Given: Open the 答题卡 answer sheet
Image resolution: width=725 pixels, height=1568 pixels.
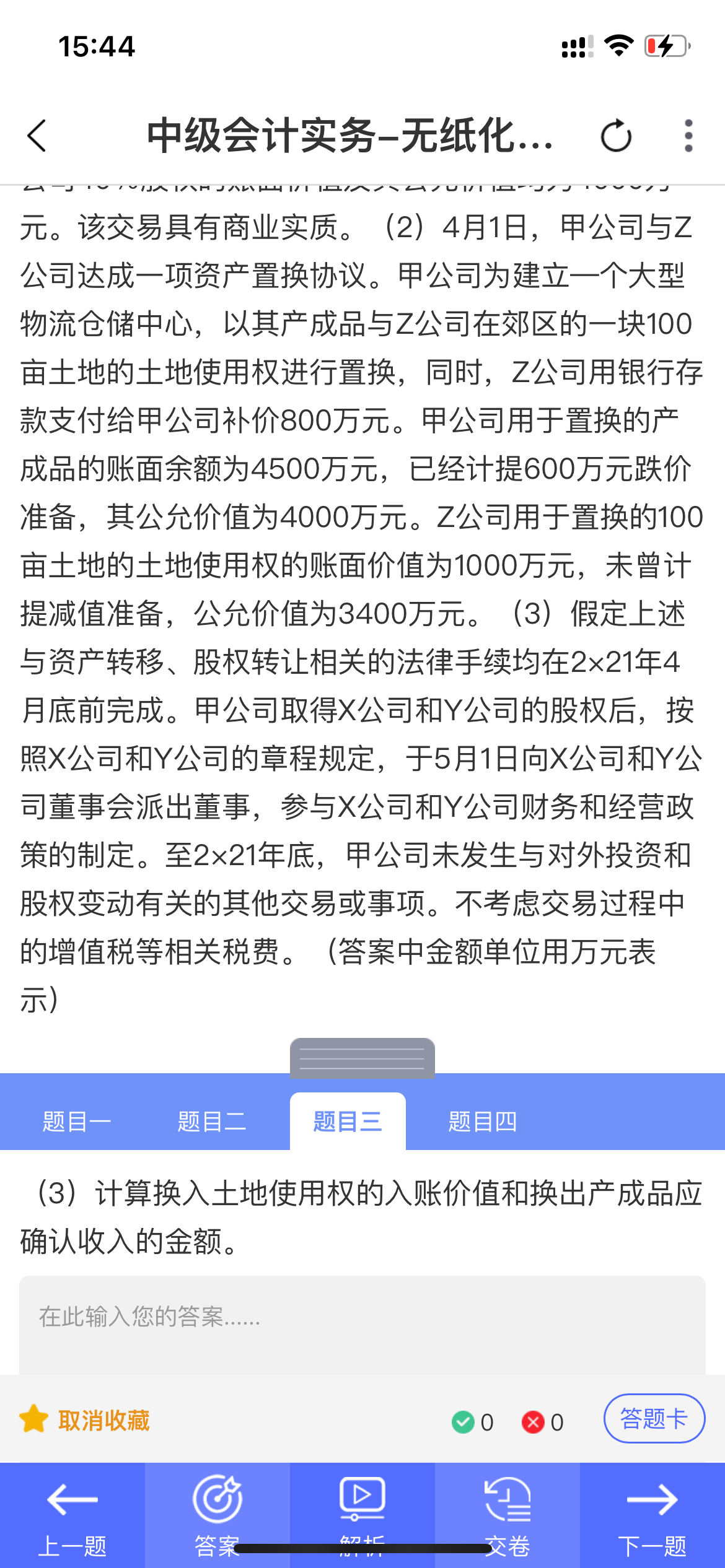Looking at the screenshot, I should click(x=654, y=1418).
